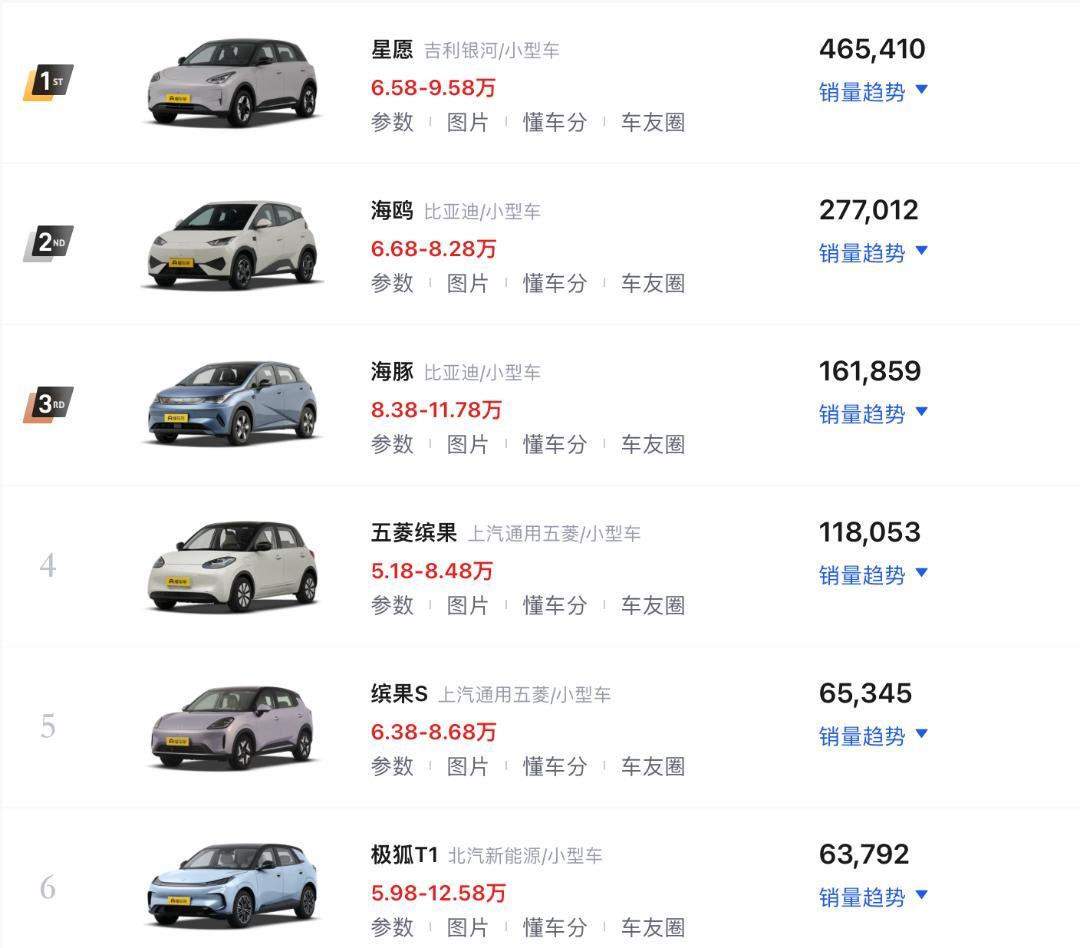Screen dimensions: 1080x948
Task: Select the 缤果S car image
Action: tap(233, 728)
